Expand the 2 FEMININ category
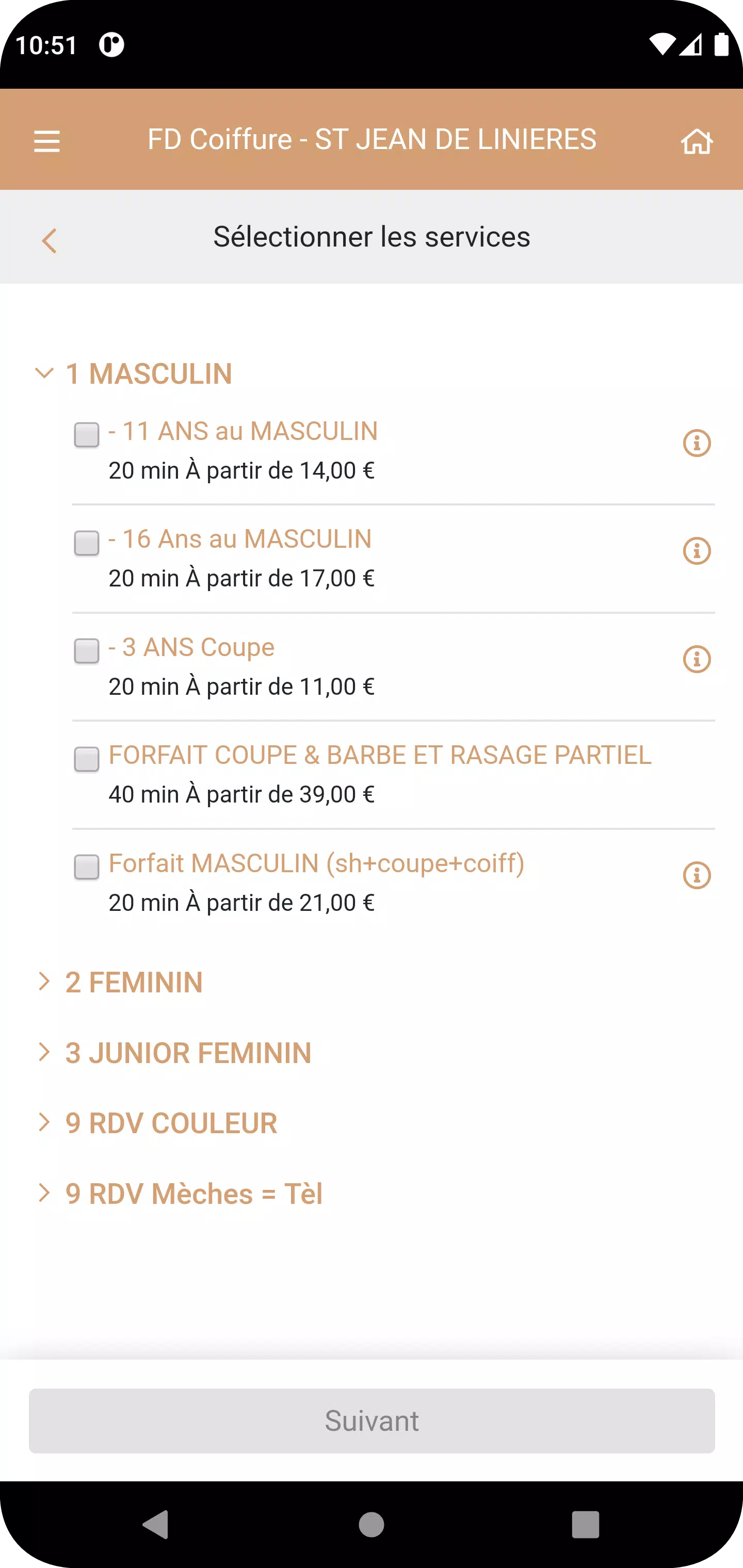 pyautogui.click(x=133, y=982)
